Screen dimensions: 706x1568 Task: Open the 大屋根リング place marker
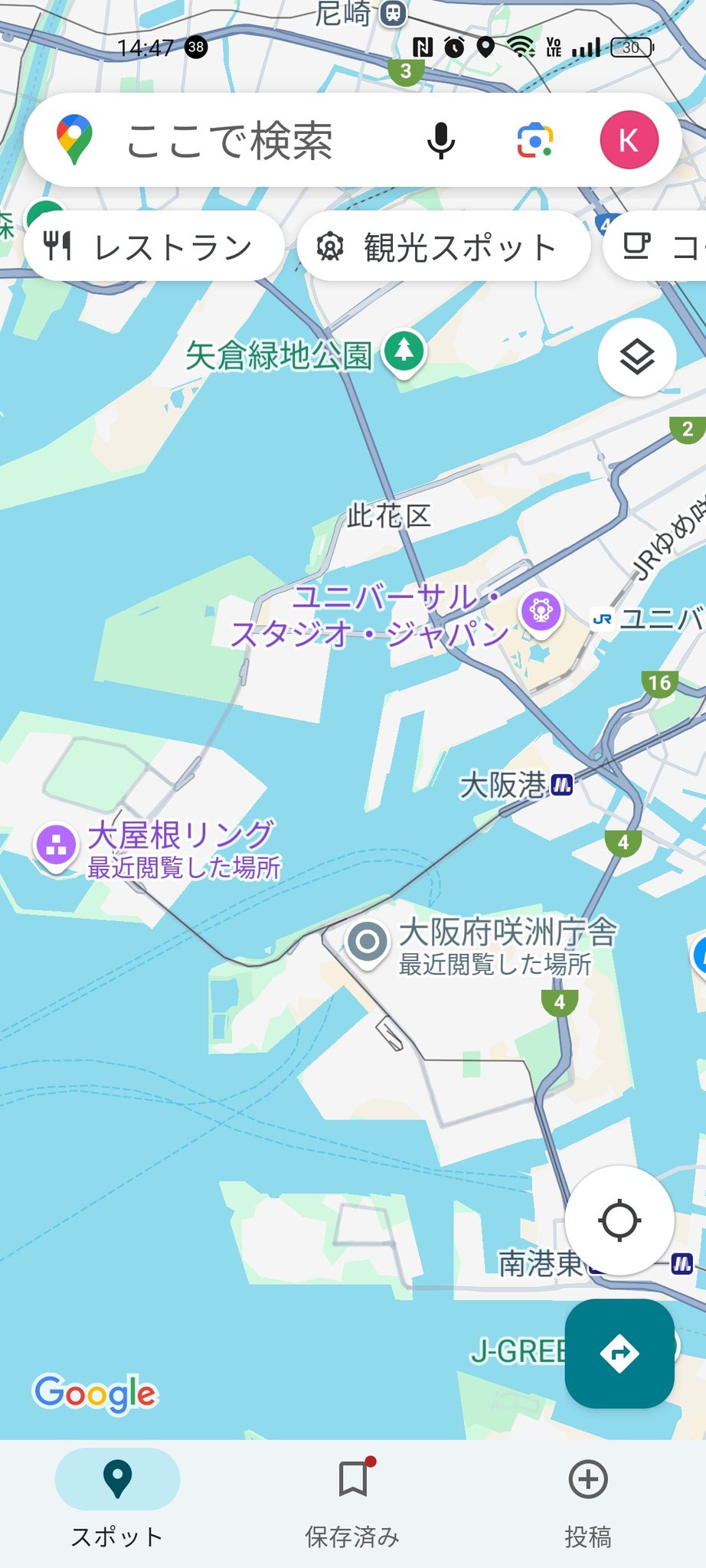(x=56, y=846)
